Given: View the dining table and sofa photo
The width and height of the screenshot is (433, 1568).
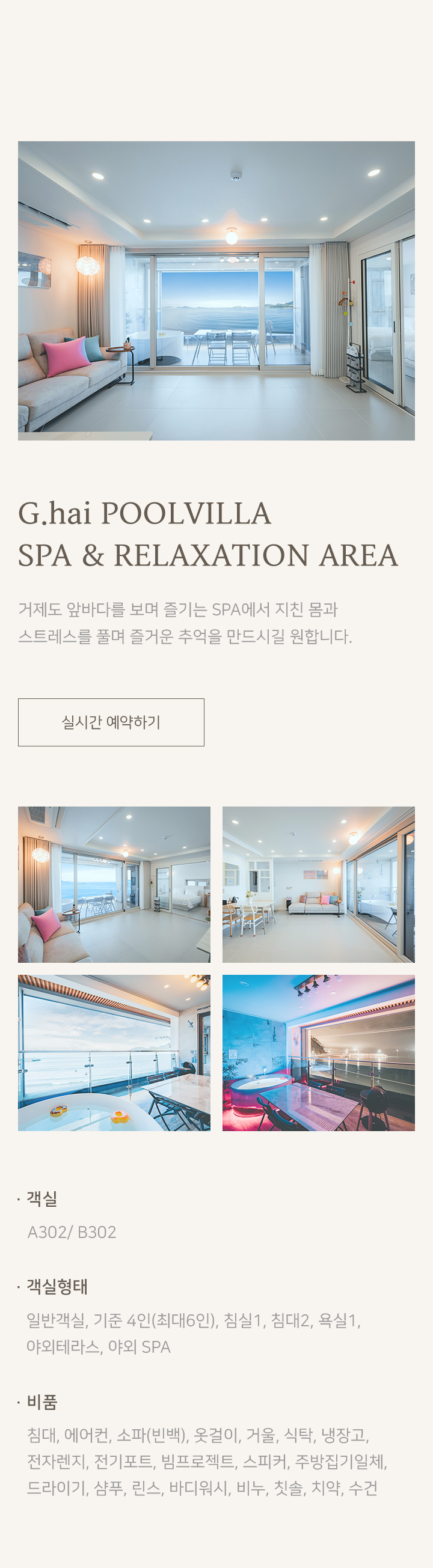Looking at the screenshot, I should click(x=318, y=884).
